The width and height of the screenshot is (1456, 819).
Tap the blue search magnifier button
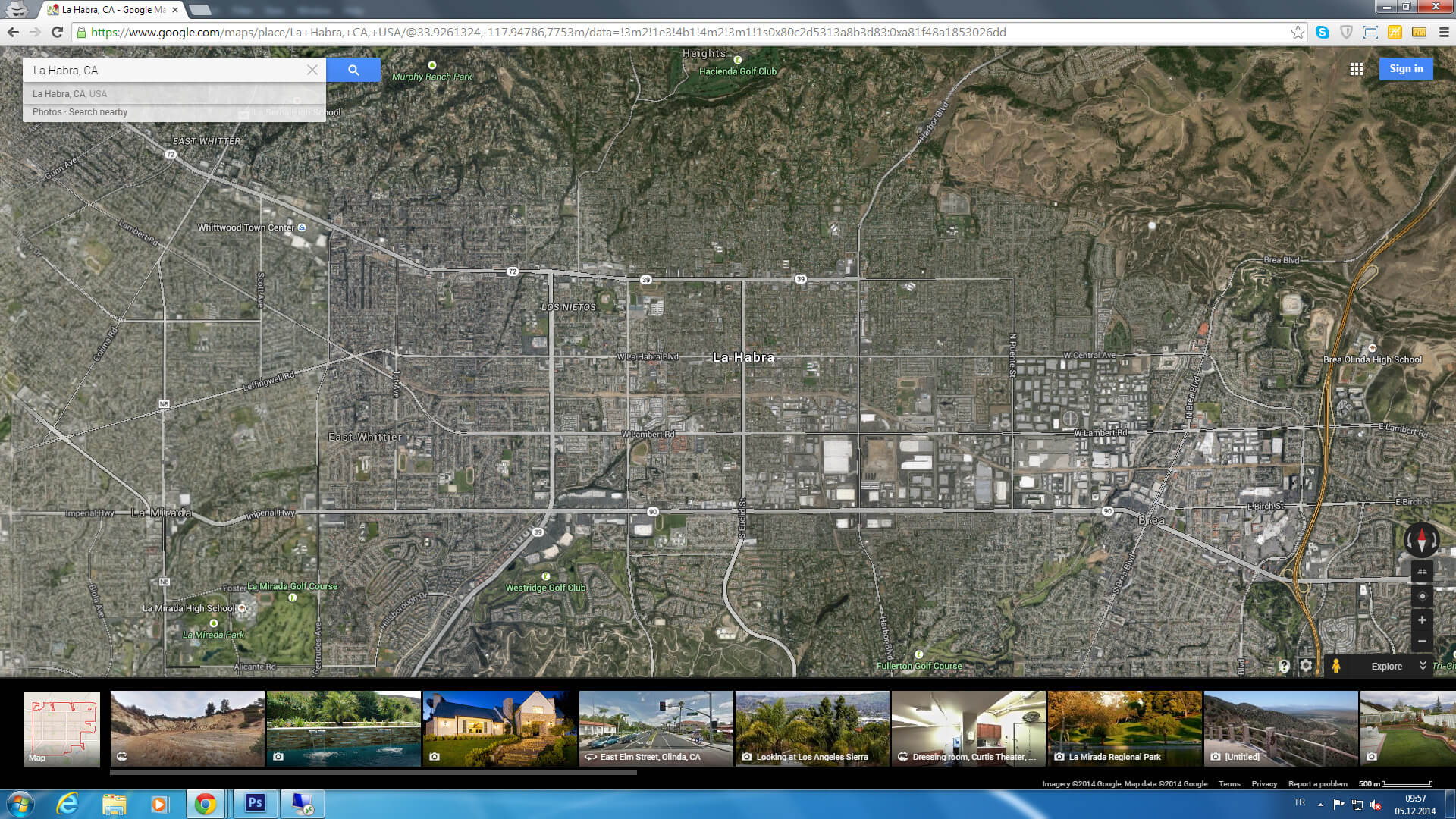point(353,70)
